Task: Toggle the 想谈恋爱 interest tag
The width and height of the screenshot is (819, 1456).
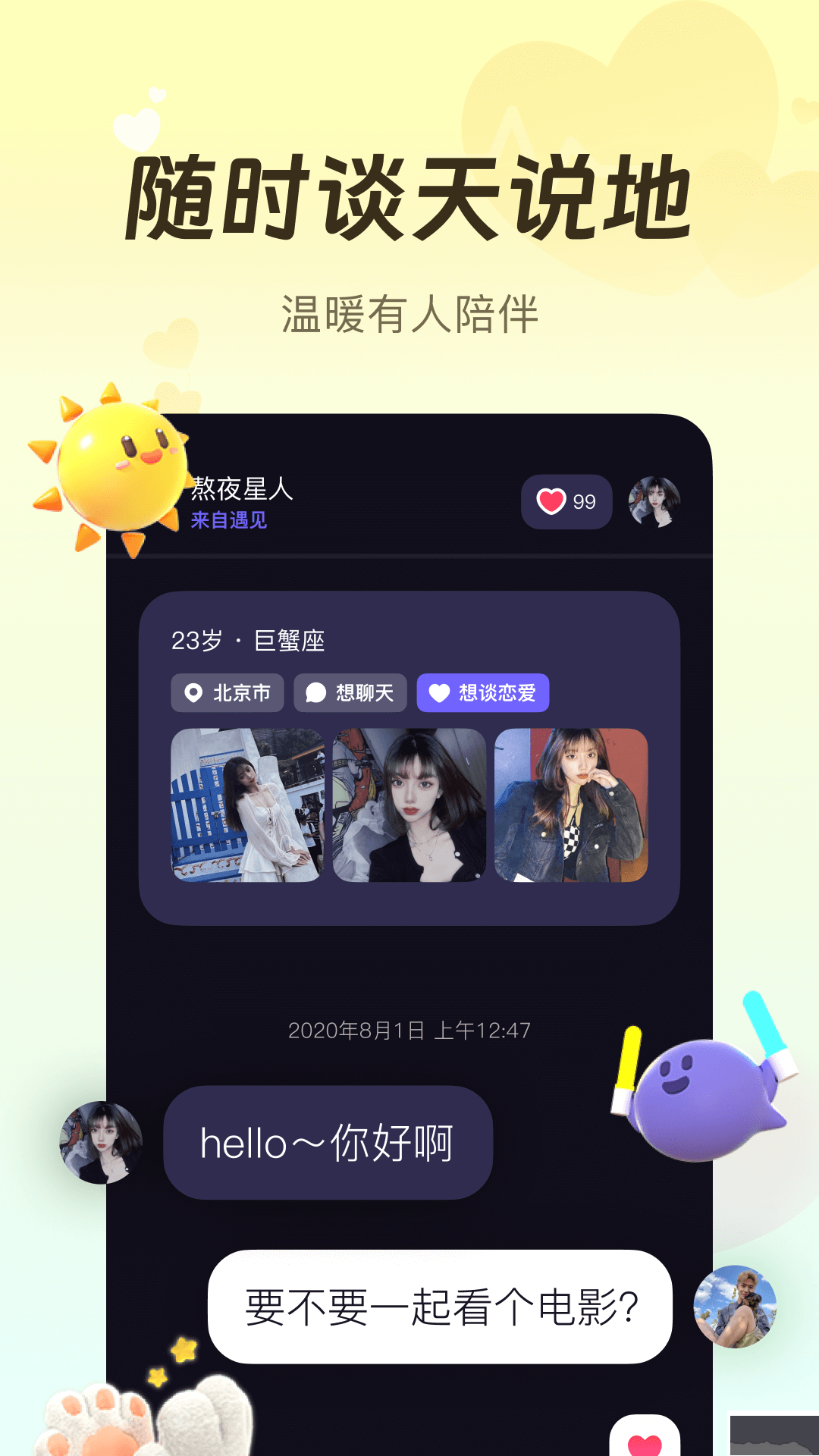Action: [483, 692]
